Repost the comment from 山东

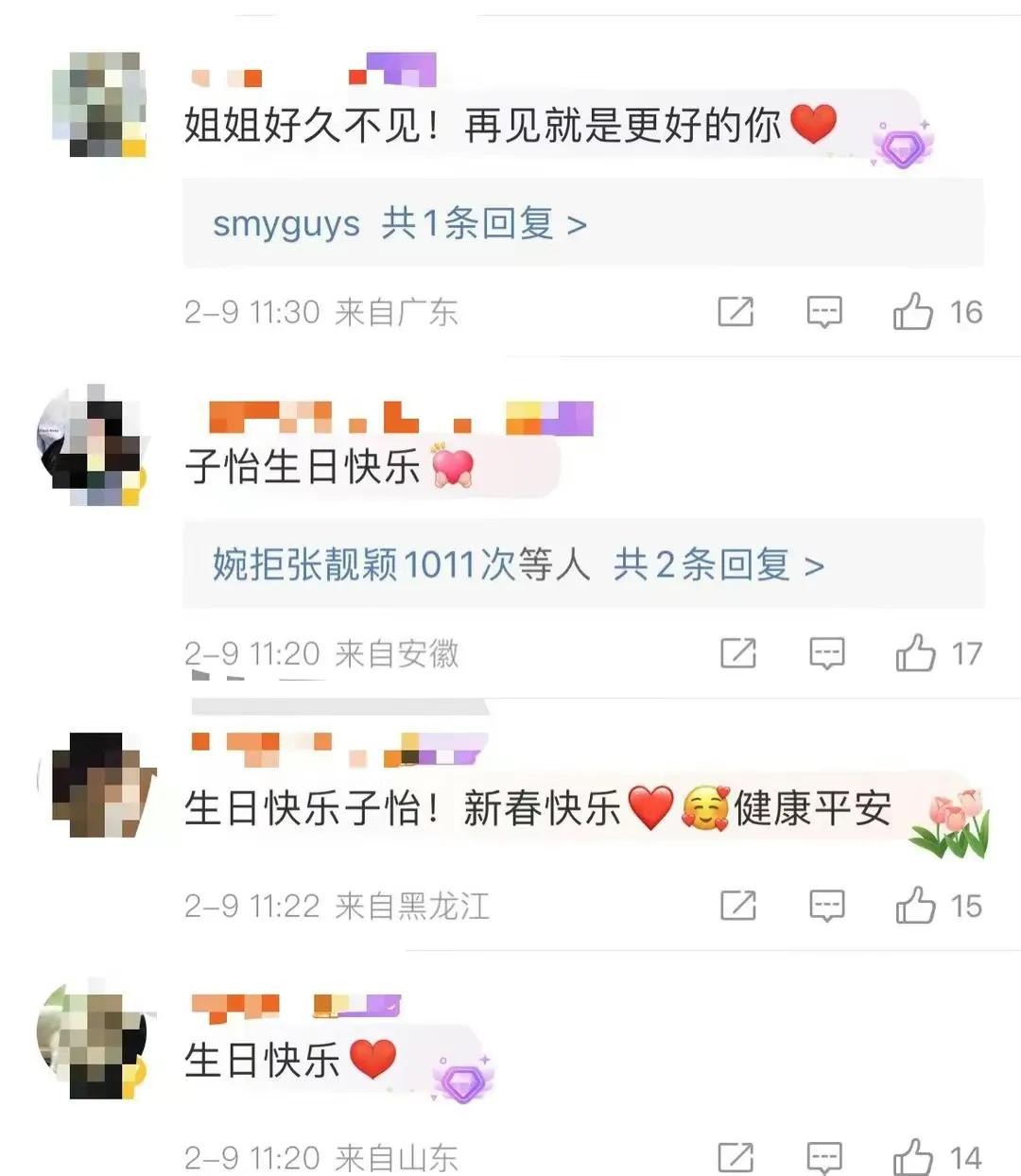(x=735, y=1157)
